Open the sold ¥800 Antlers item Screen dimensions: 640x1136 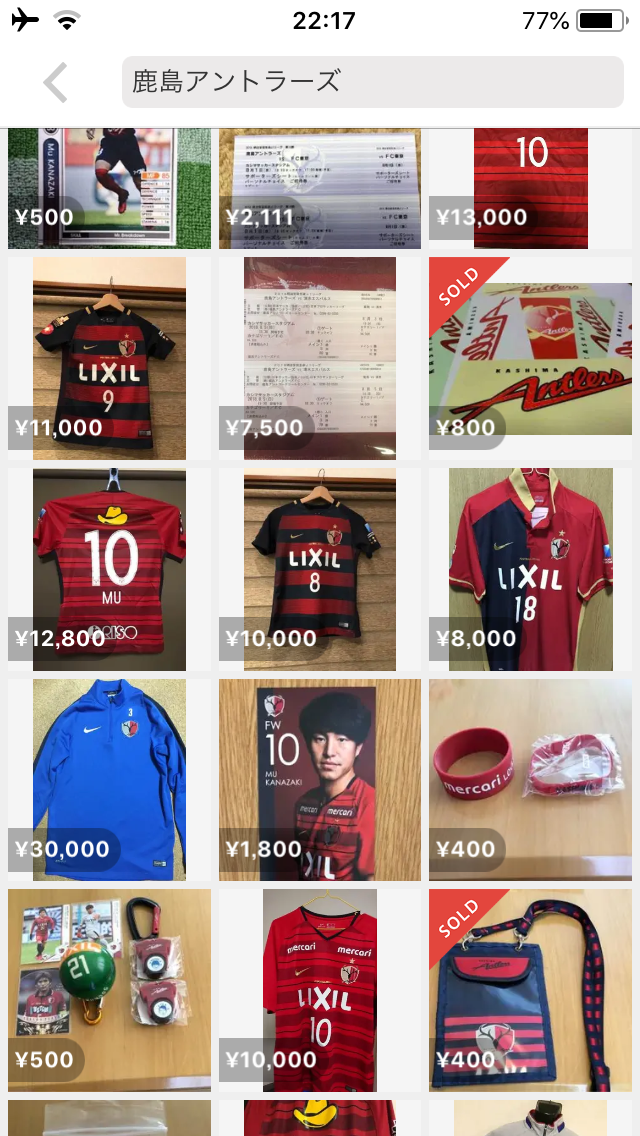click(x=530, y=358)
